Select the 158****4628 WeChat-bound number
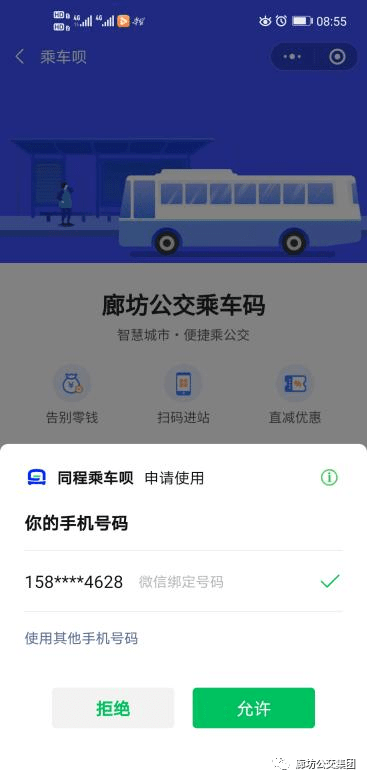The image size is (367, 781). 183,581
